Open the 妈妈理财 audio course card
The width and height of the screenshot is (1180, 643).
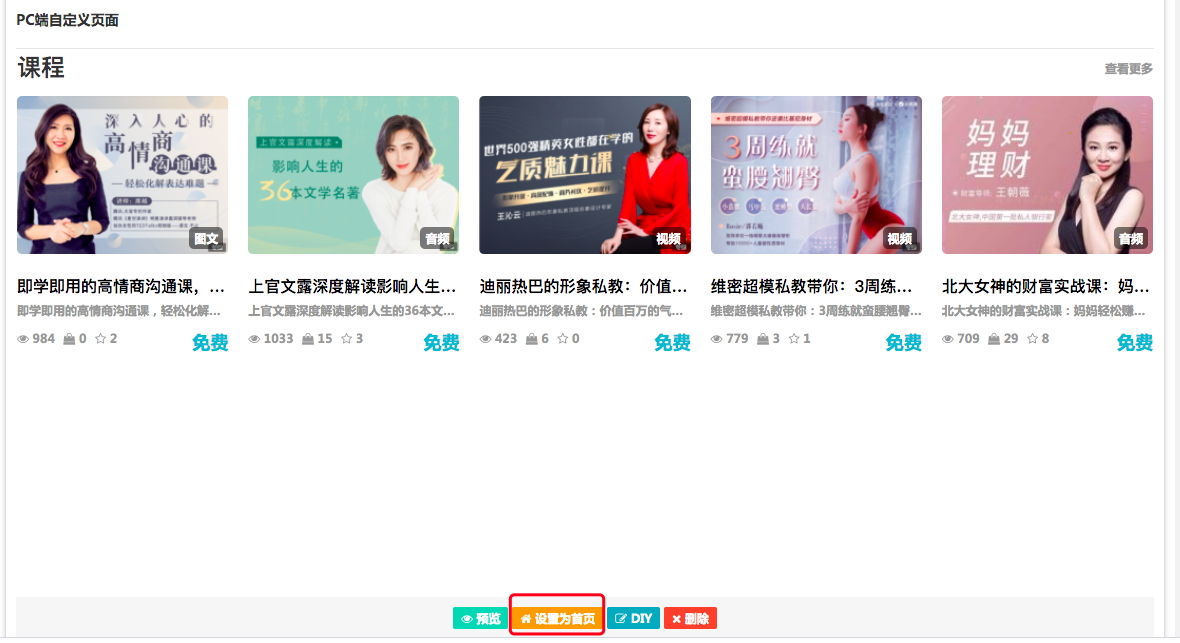point(1047,175)
